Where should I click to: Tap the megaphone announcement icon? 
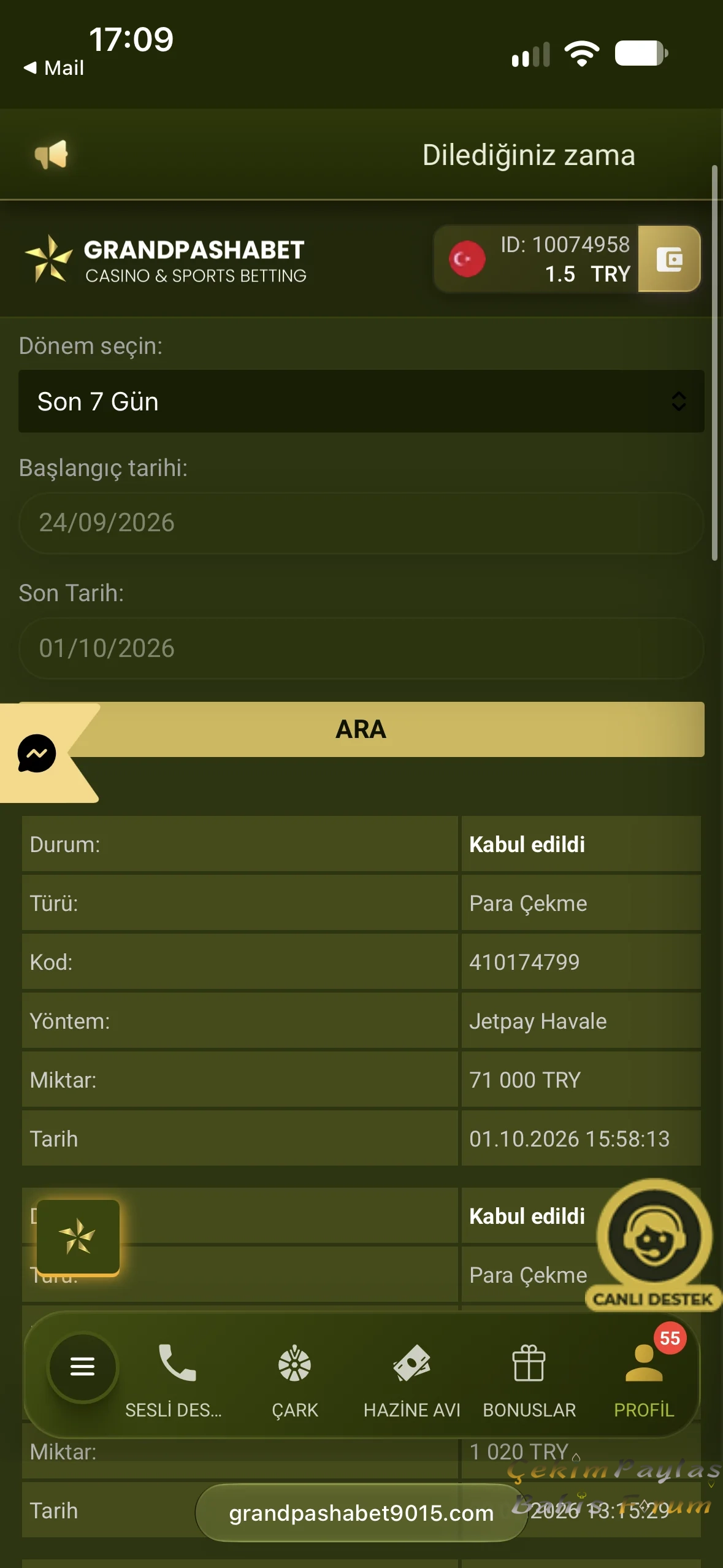pos(52,155)
